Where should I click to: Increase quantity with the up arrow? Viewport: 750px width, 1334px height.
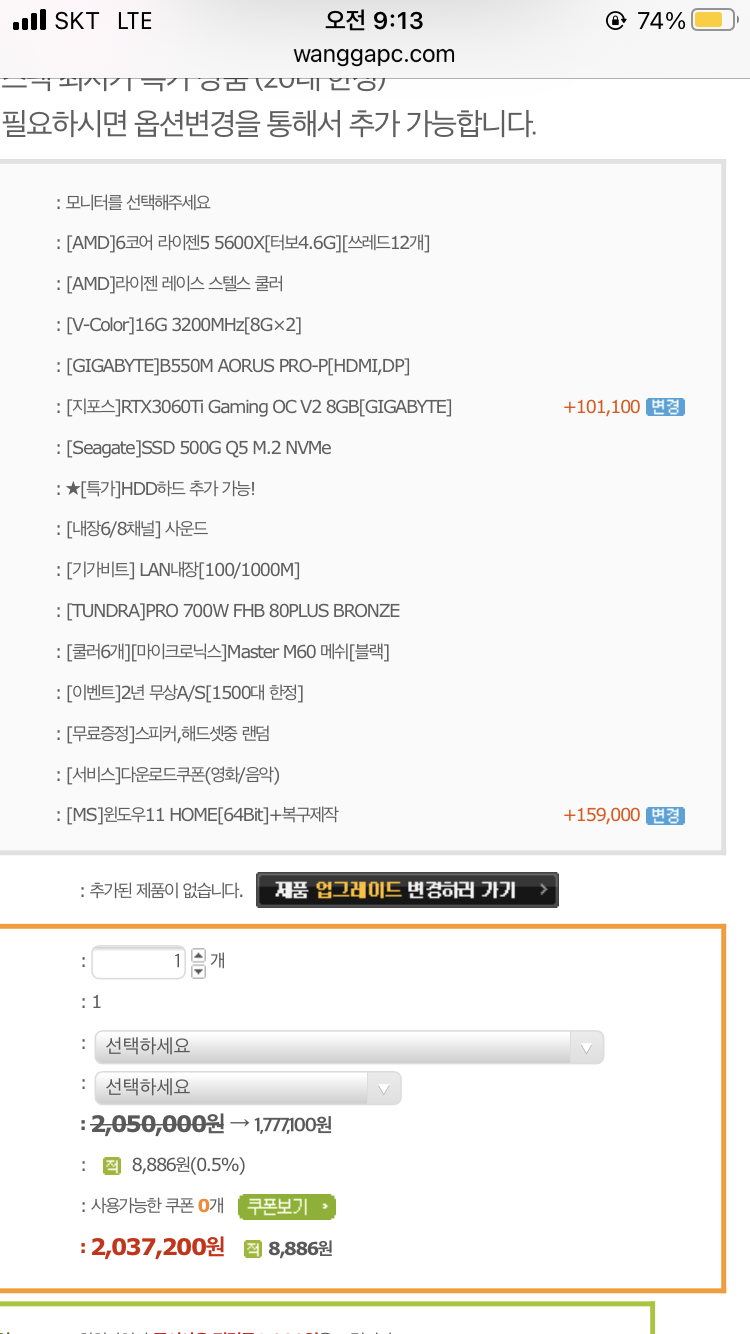[198, 955]
